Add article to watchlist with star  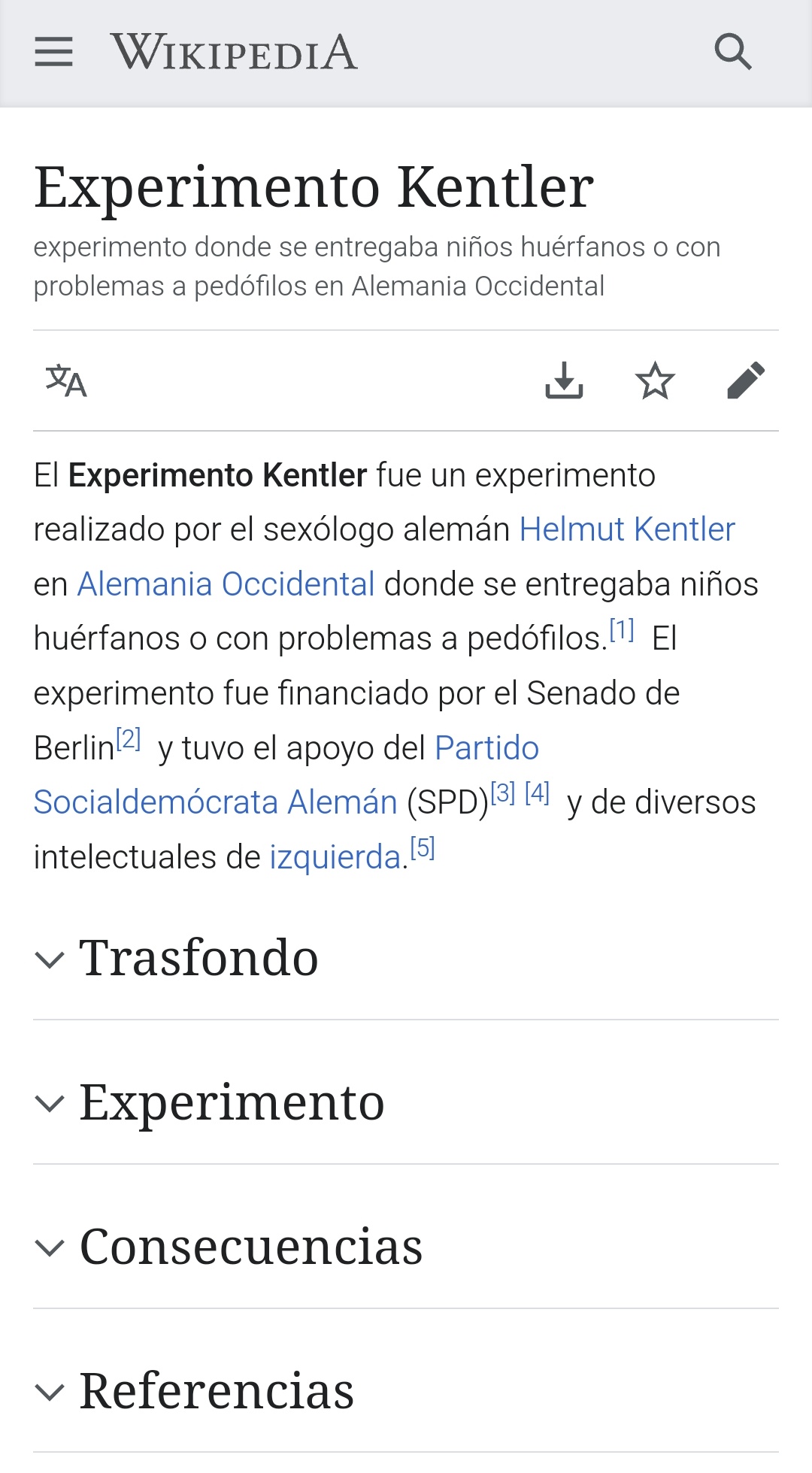tap(655, 380)
